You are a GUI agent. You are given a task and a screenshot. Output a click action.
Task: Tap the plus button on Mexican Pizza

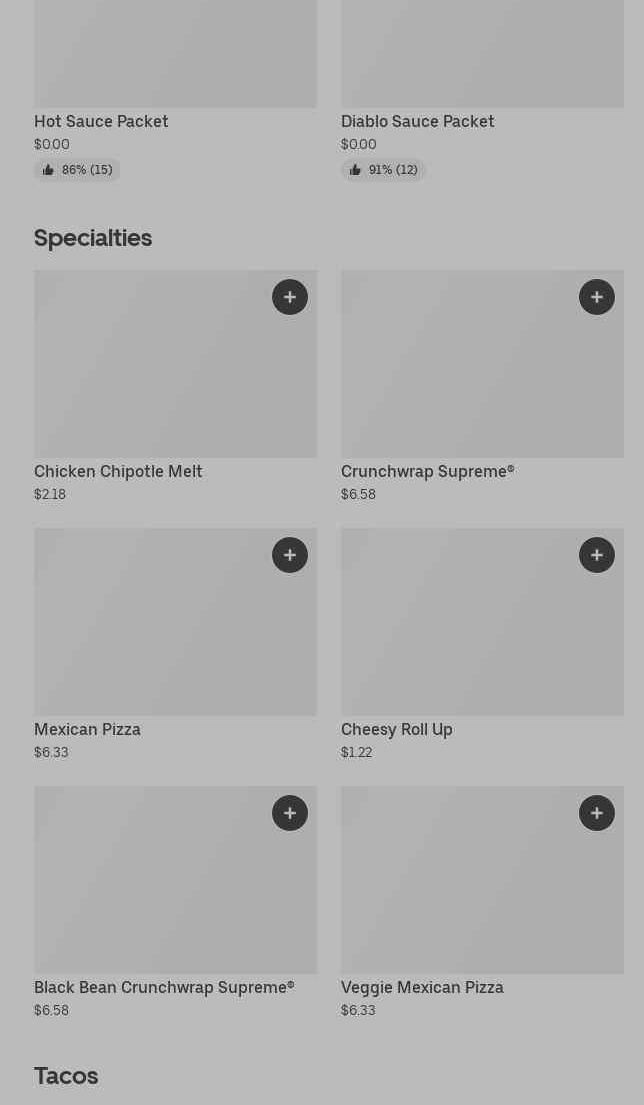290,555
